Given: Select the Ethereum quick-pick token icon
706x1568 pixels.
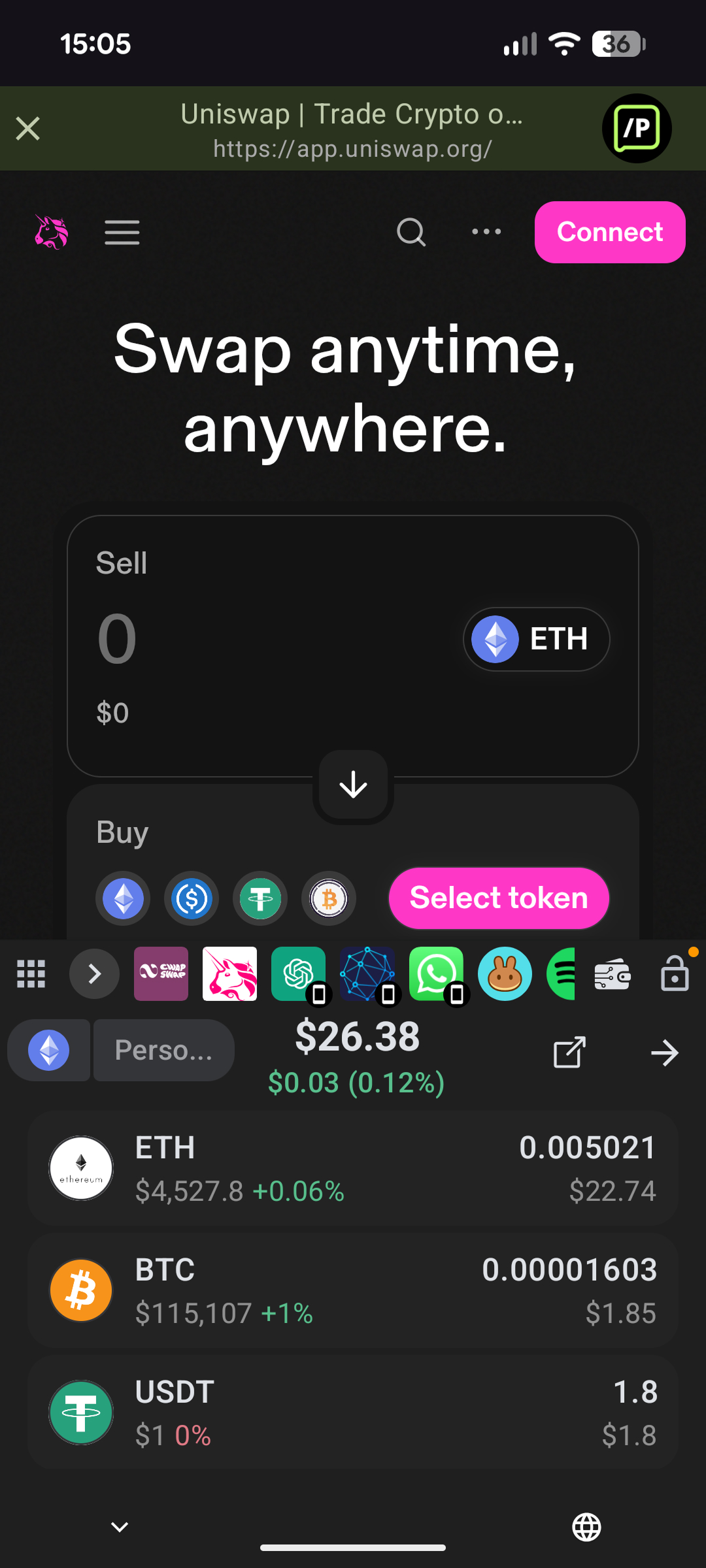Looking at the screenshot, I should [122, 898].
